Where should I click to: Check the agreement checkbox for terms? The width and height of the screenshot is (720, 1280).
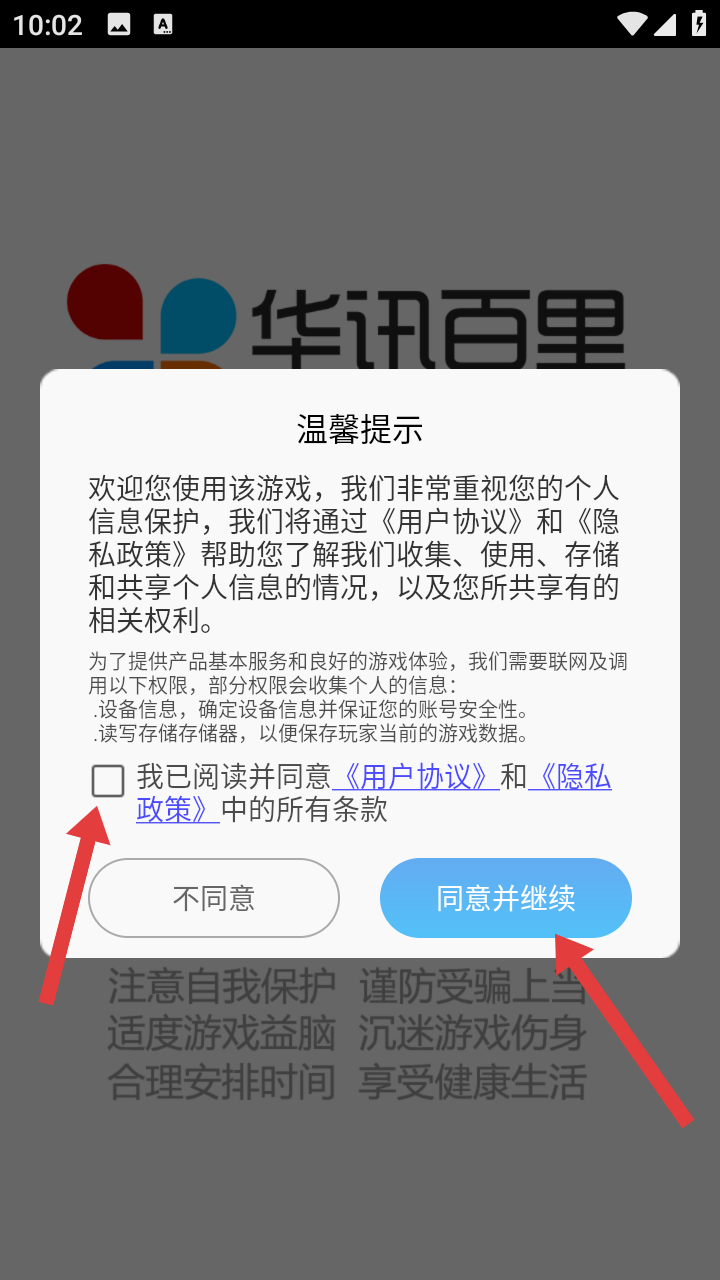[108, 781]
